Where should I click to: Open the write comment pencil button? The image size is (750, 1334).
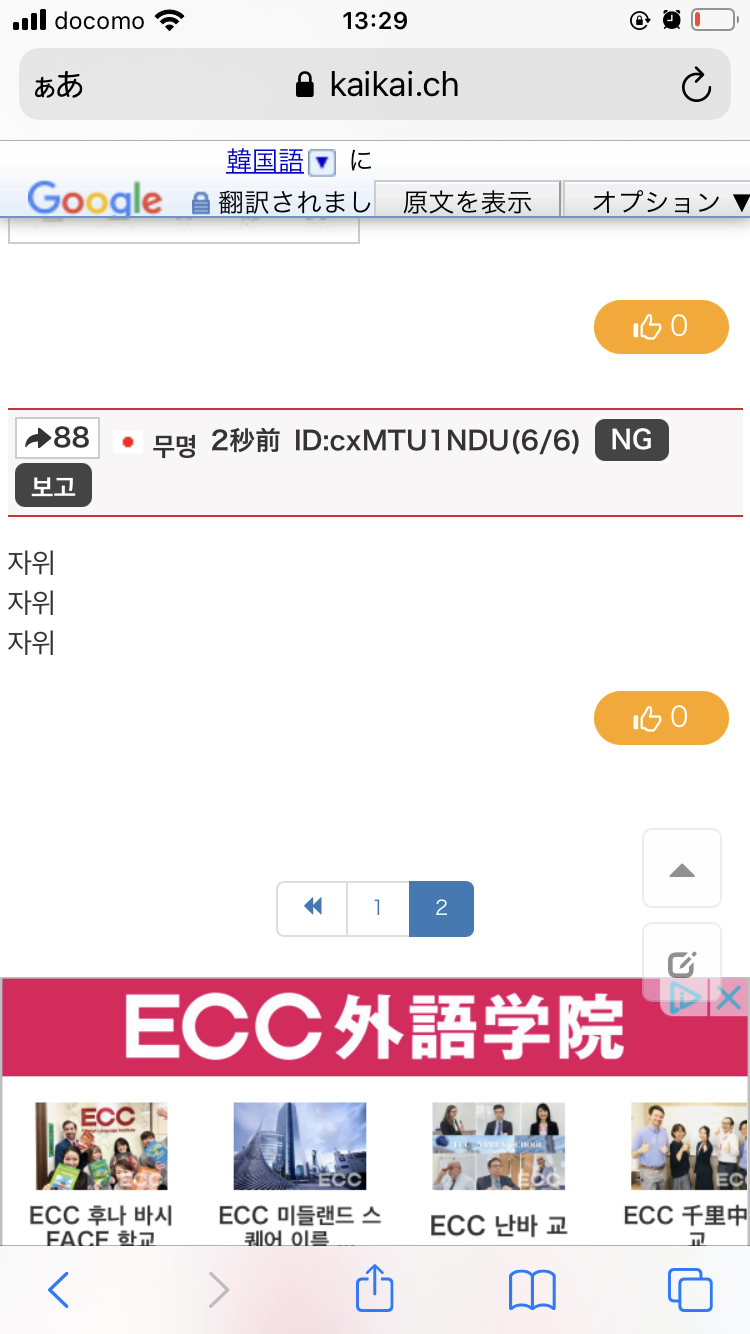pos(682,962)
